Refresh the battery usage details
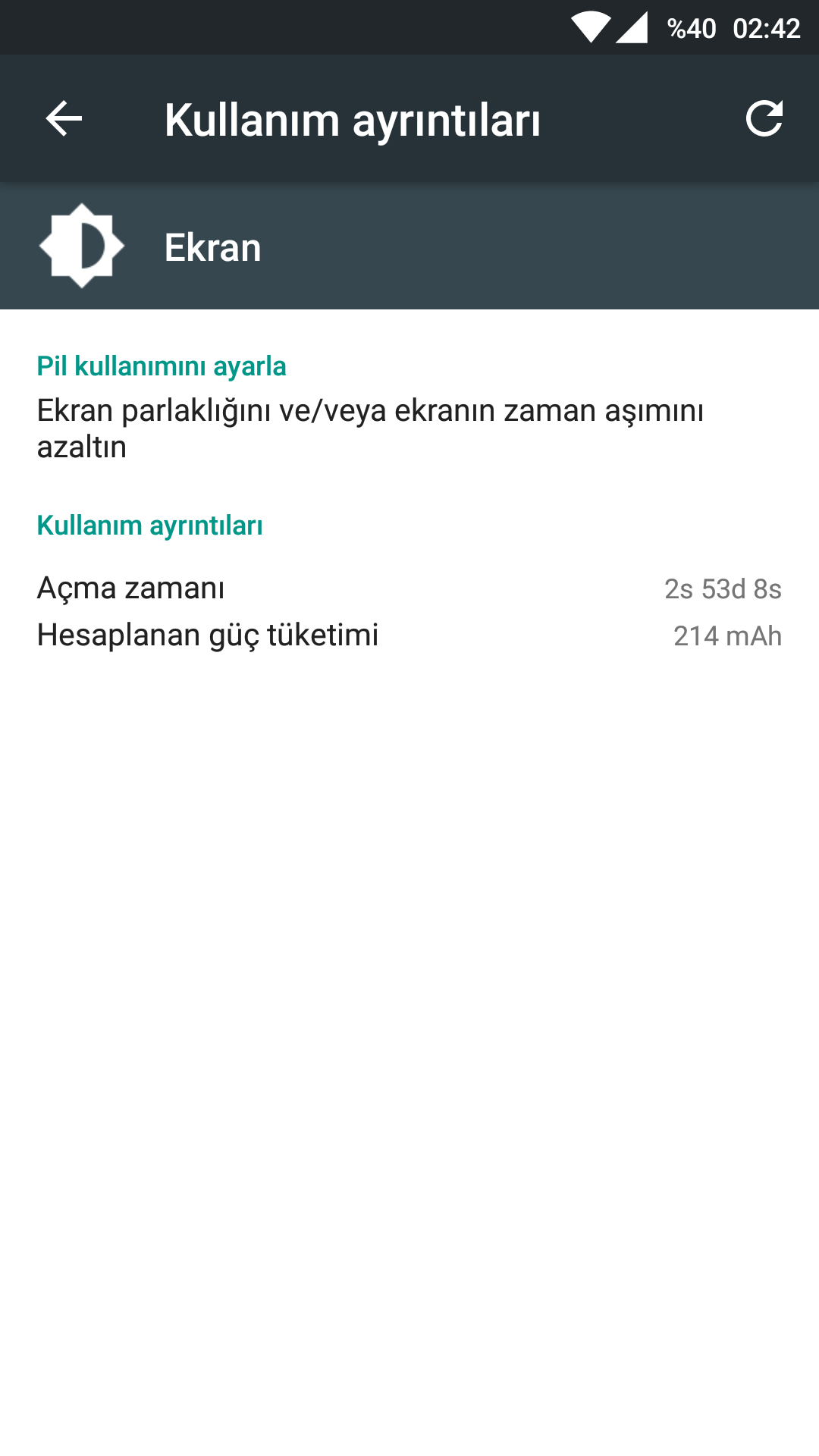 click(x=764, y=119)
